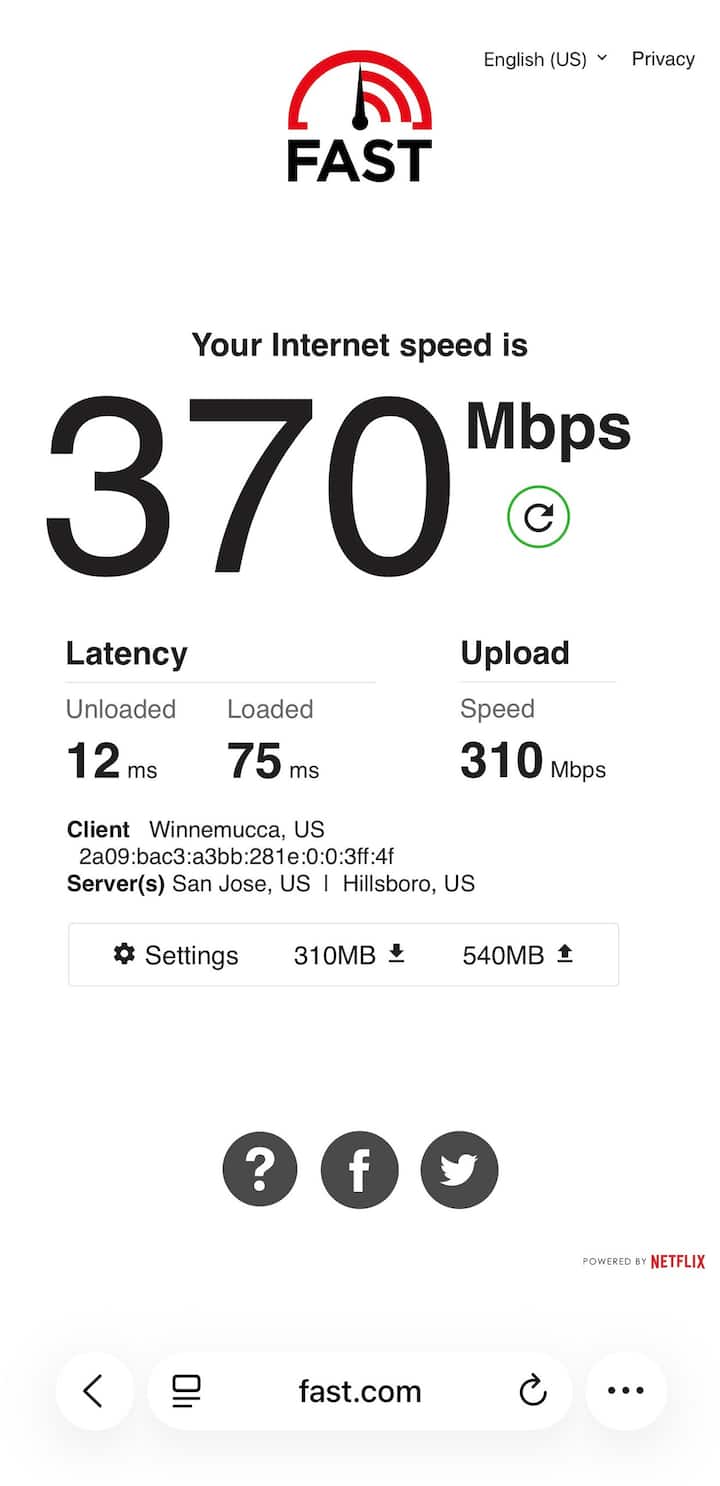Open the Powered by Netflix link
720x1486 pixels.
coord(644,1261)
